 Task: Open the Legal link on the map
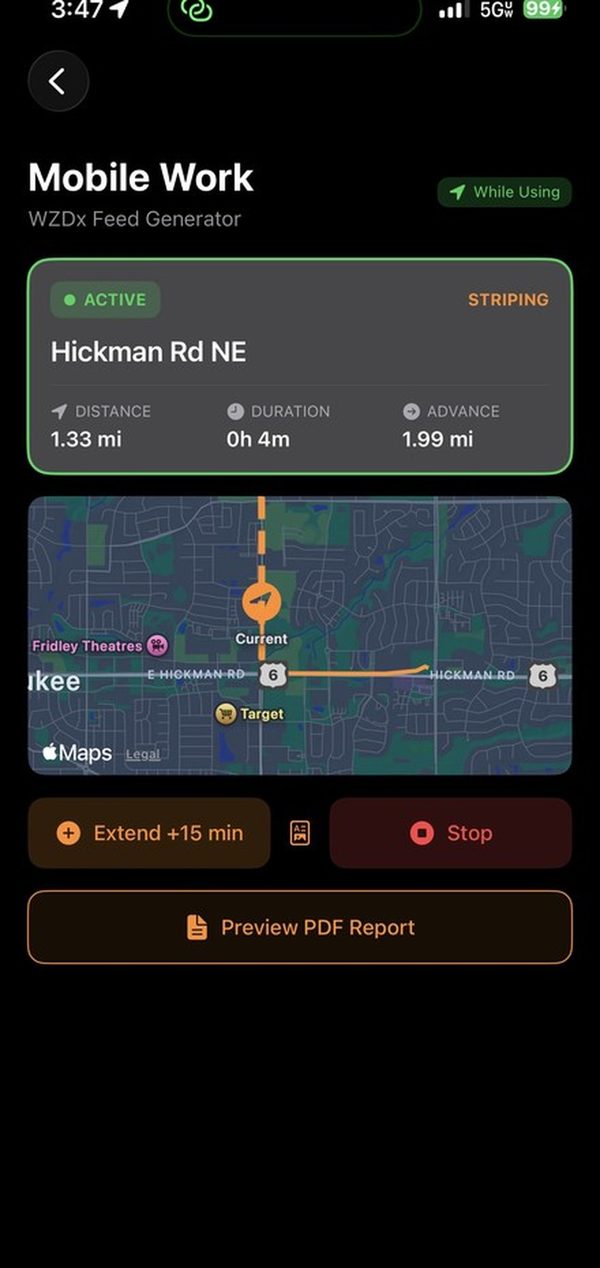(x=142, y=754)
